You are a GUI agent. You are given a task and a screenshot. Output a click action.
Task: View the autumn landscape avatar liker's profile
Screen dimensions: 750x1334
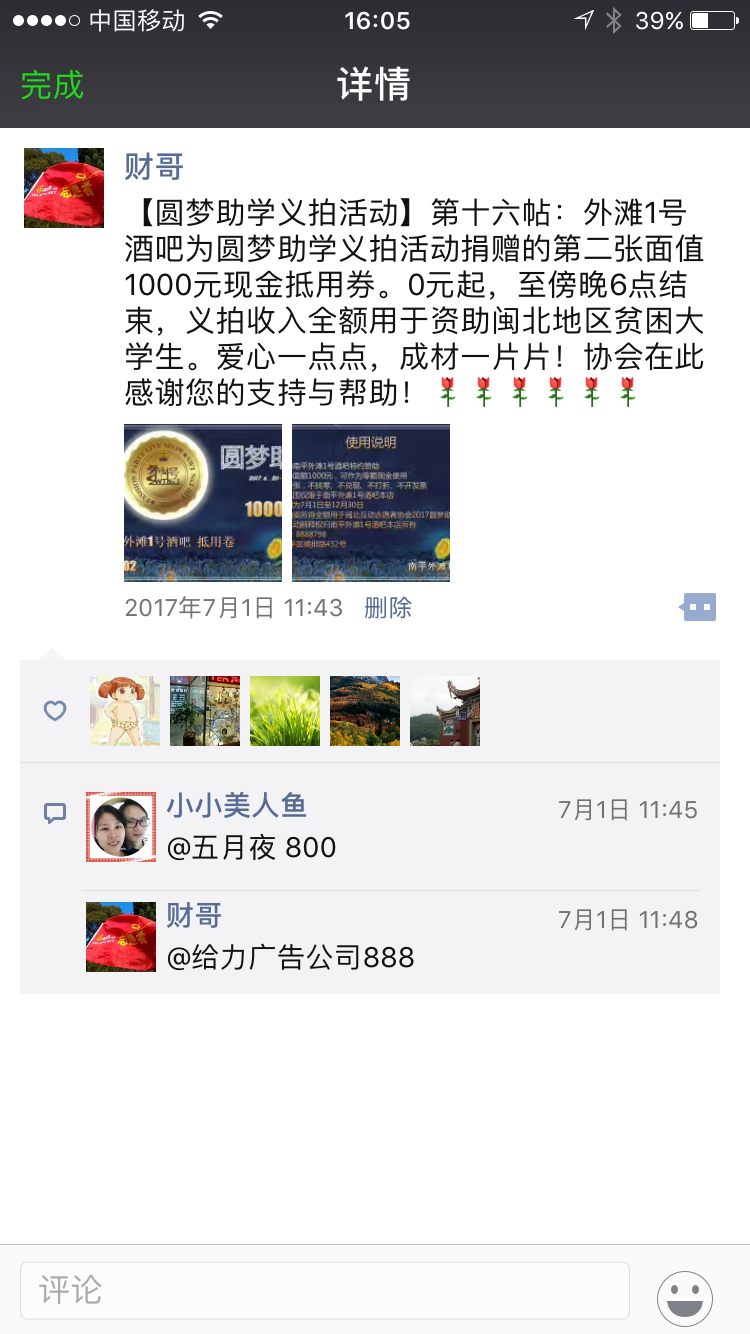[365, 711]
